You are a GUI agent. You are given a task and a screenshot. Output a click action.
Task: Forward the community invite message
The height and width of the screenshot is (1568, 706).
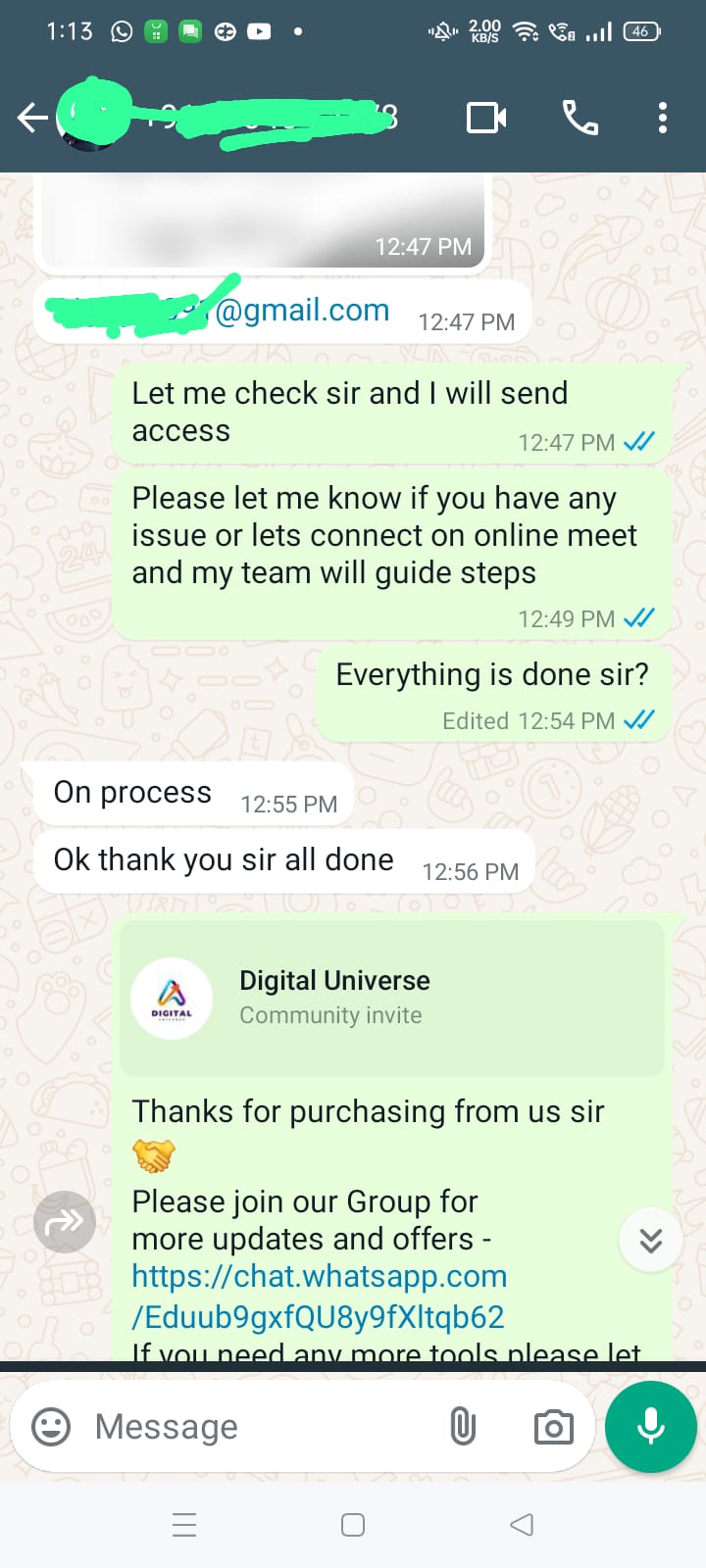[65, 1221]
